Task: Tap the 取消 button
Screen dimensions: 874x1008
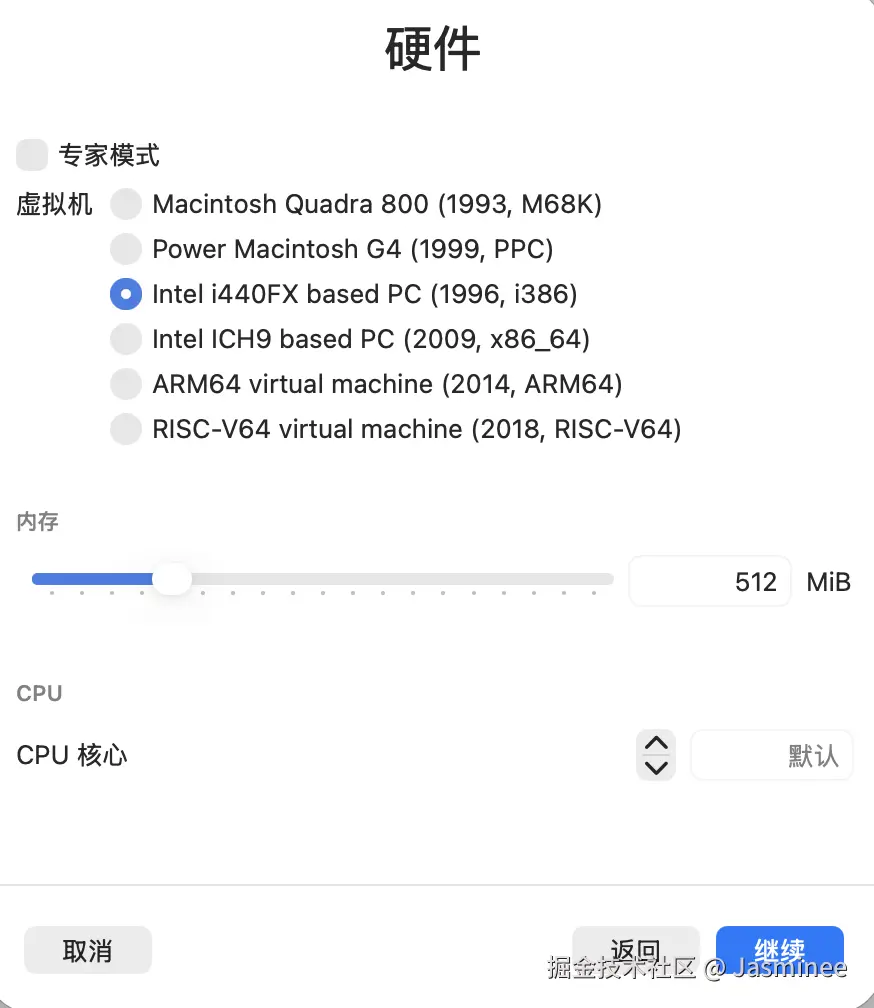Action: point(88,950)
